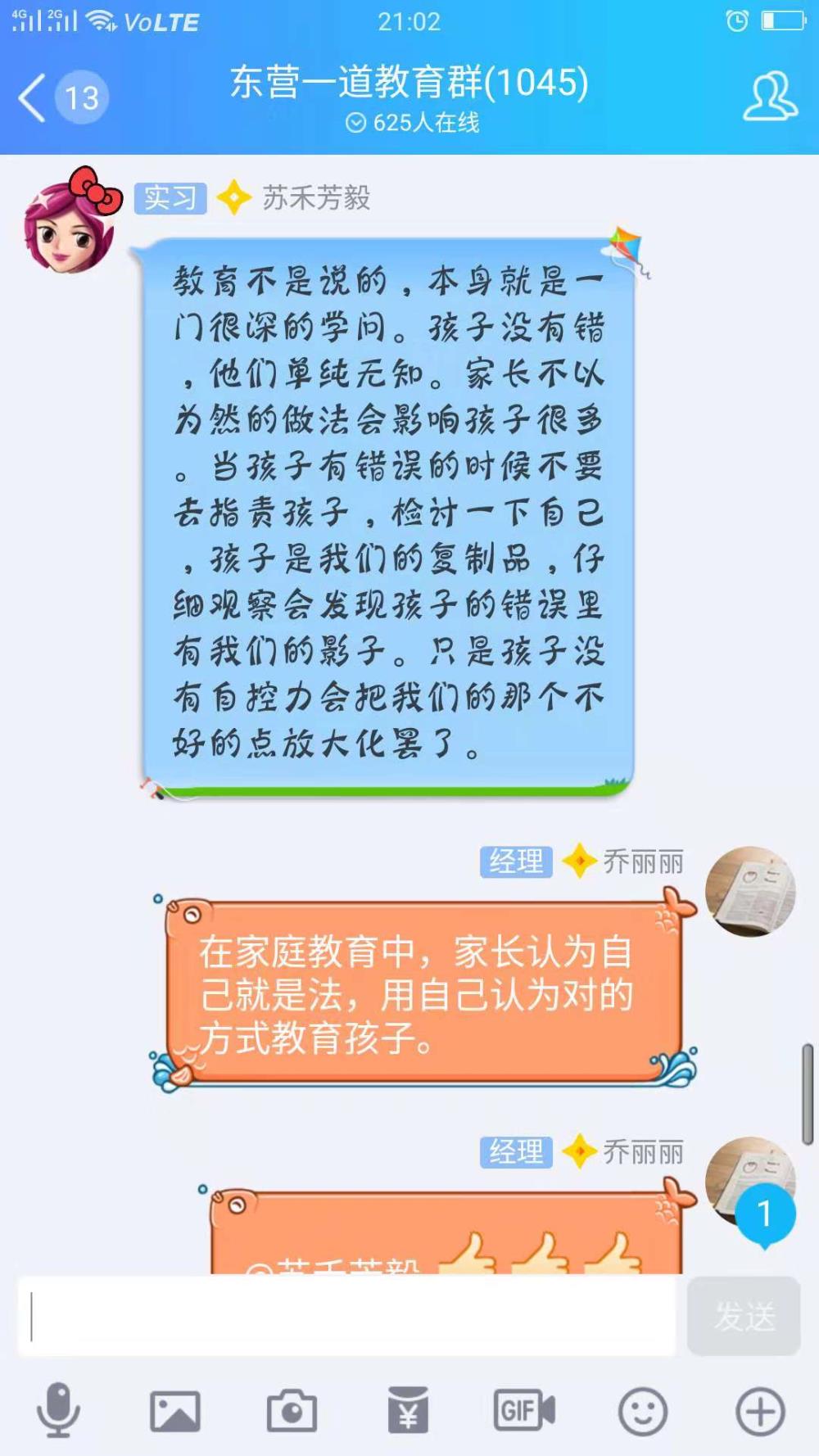Jump to the 1 new message

[x=765, y=1215]
